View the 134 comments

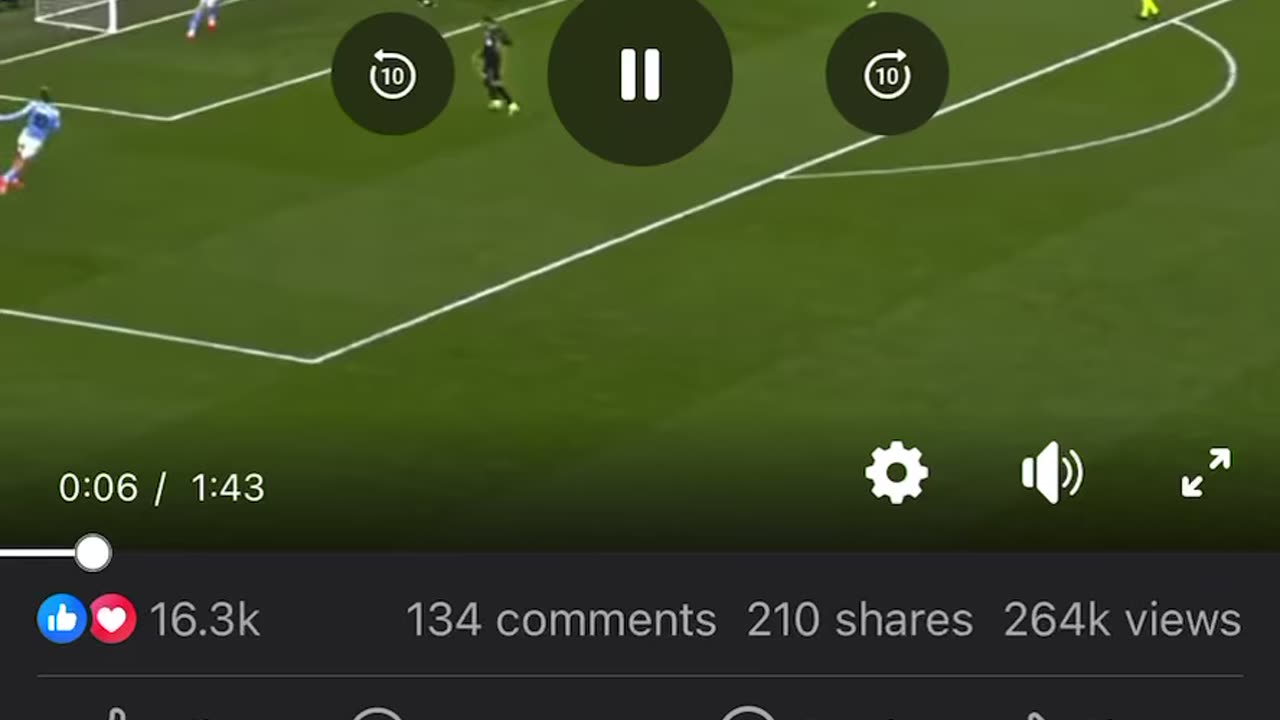(561, 620)
